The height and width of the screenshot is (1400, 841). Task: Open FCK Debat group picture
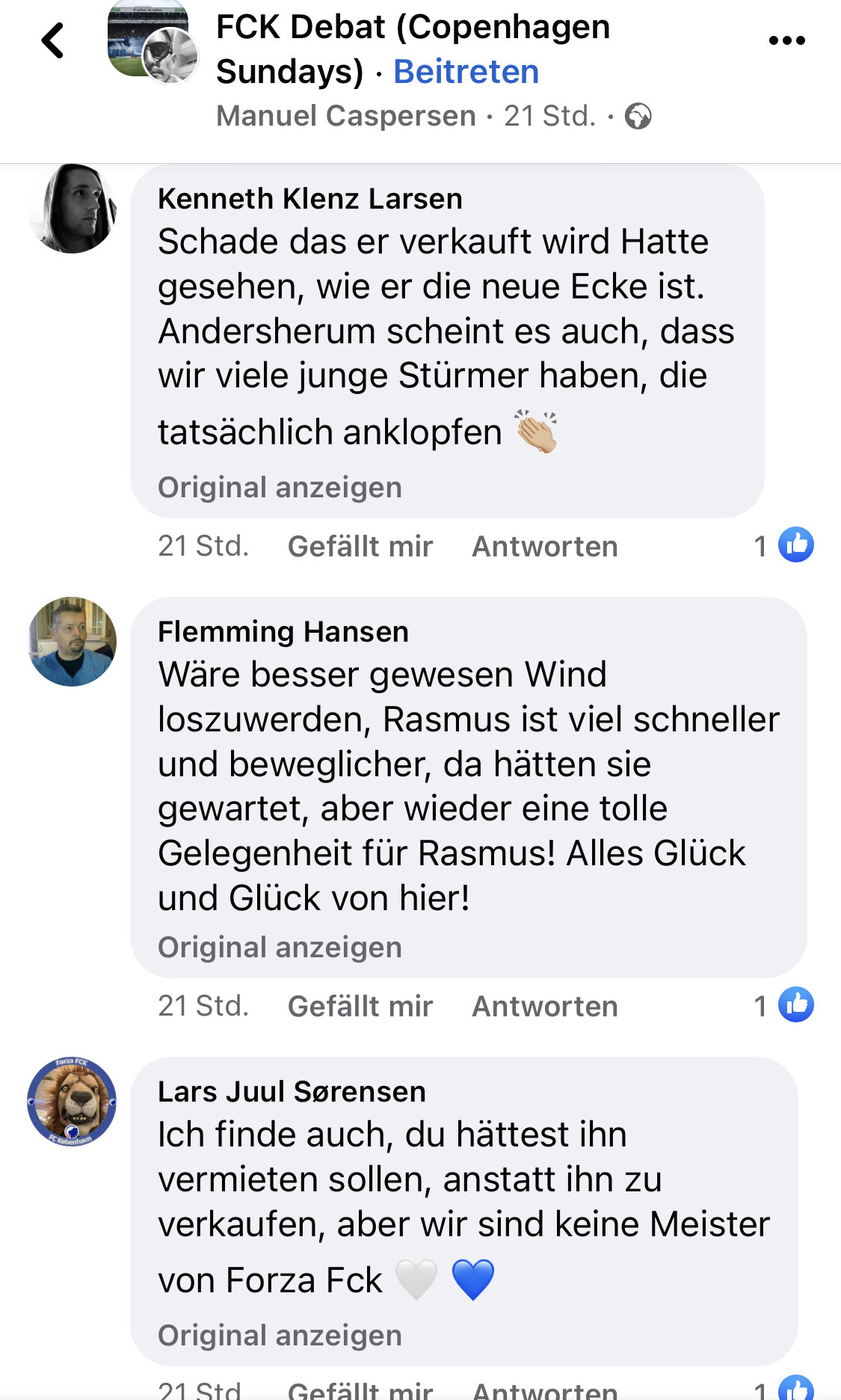click(150, 39)
